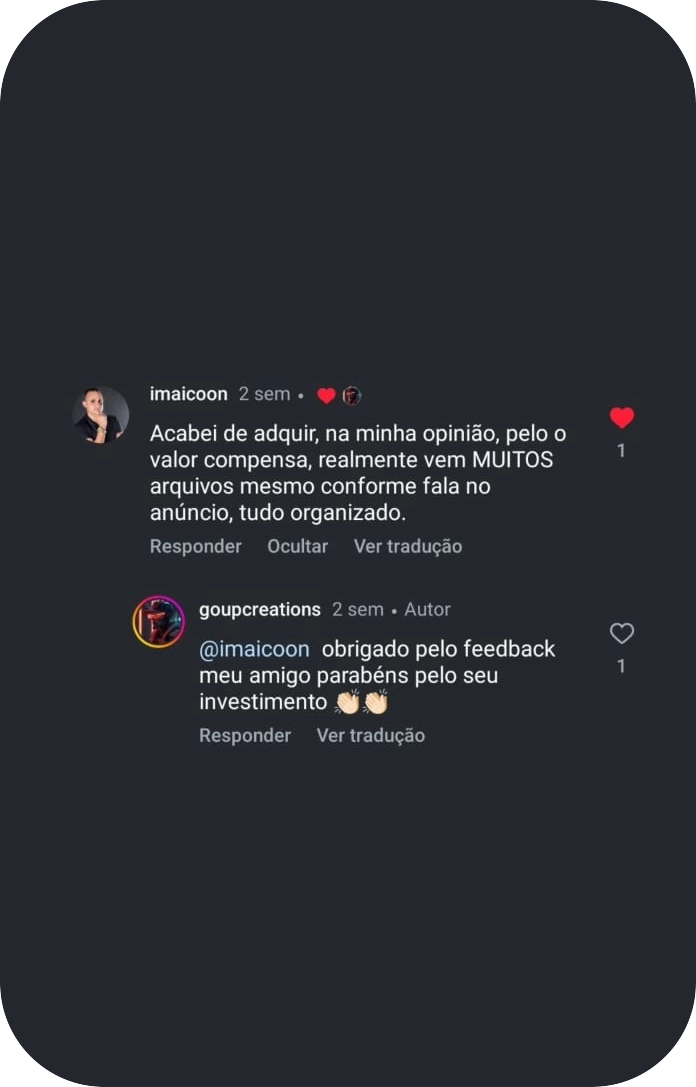Viewport: 696px width, 1087px height.
Task: Open imaicoon's profile picture
Action: (101, 415)
